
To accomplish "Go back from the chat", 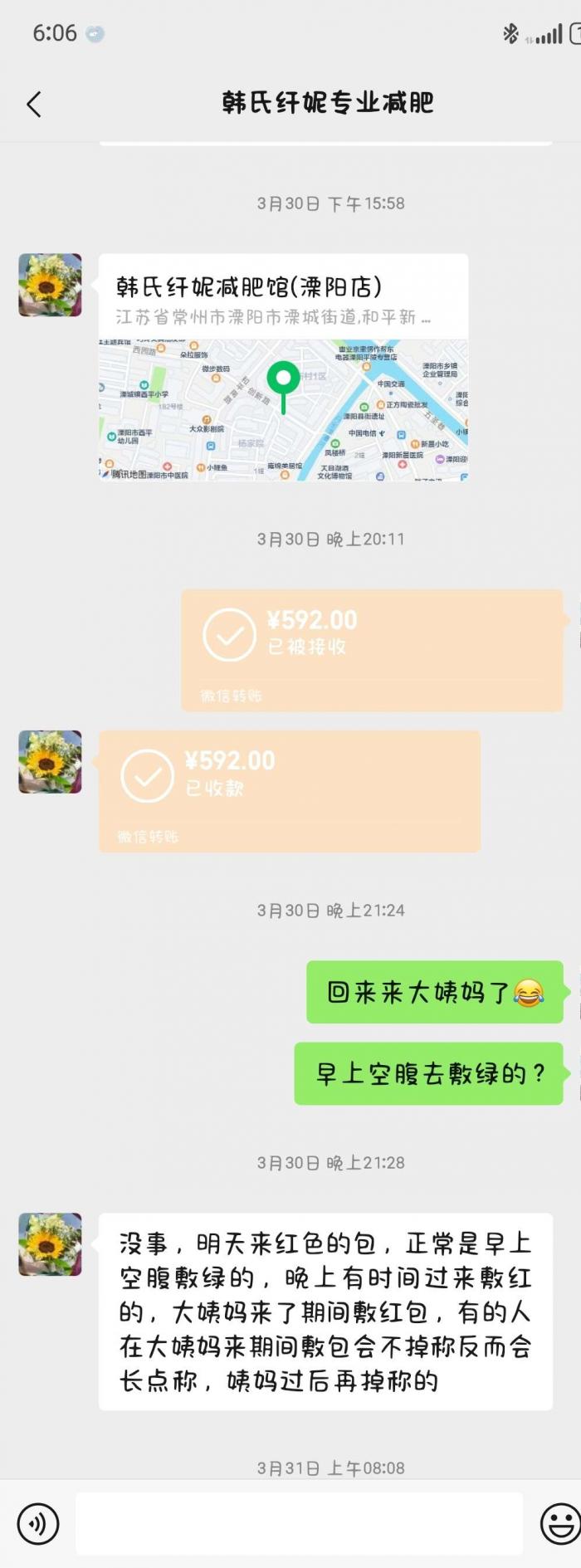I will (x=34, y=105).
